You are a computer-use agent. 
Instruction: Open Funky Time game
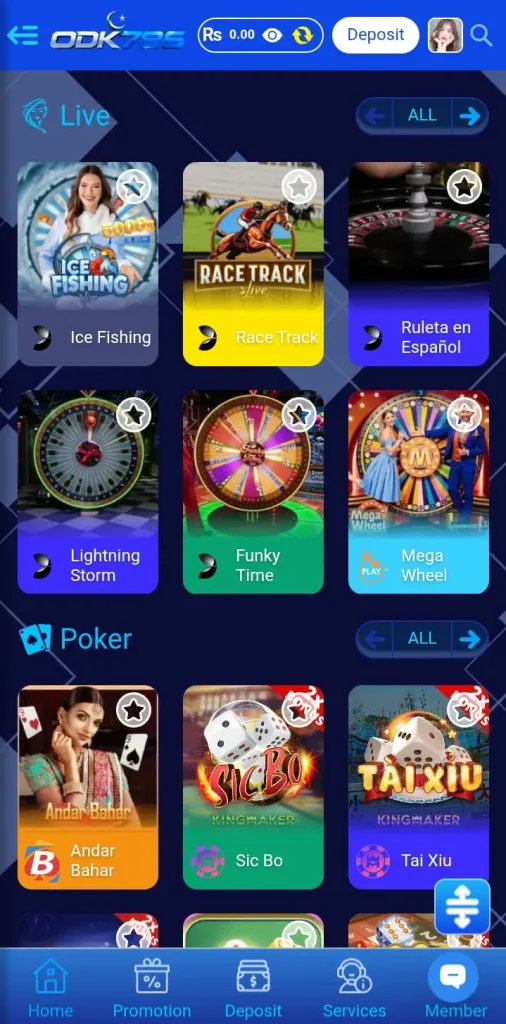tap(253, 492)
